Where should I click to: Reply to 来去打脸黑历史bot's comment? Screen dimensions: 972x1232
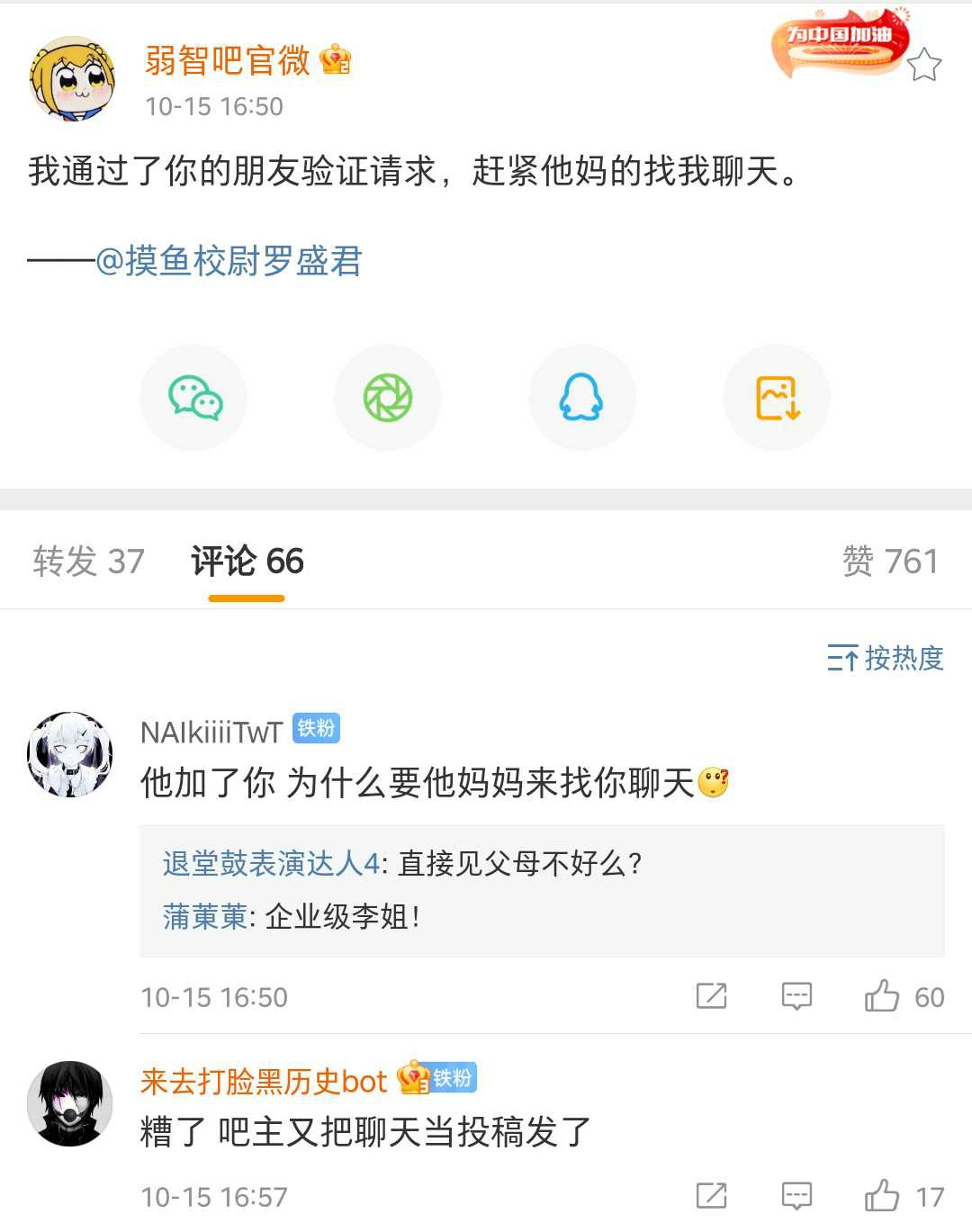796,1196
